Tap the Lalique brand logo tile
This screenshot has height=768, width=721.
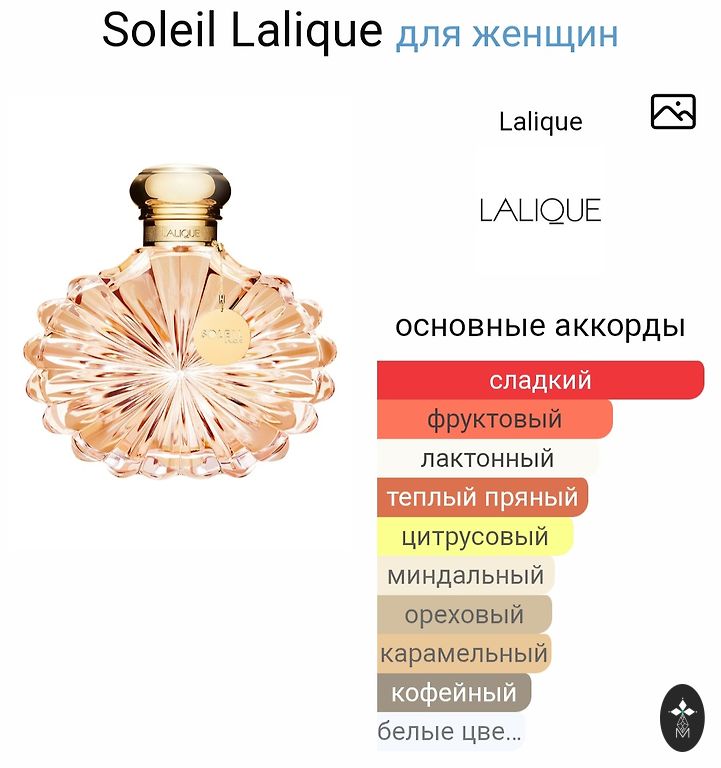pyautogui.click(x=540, y=210)
